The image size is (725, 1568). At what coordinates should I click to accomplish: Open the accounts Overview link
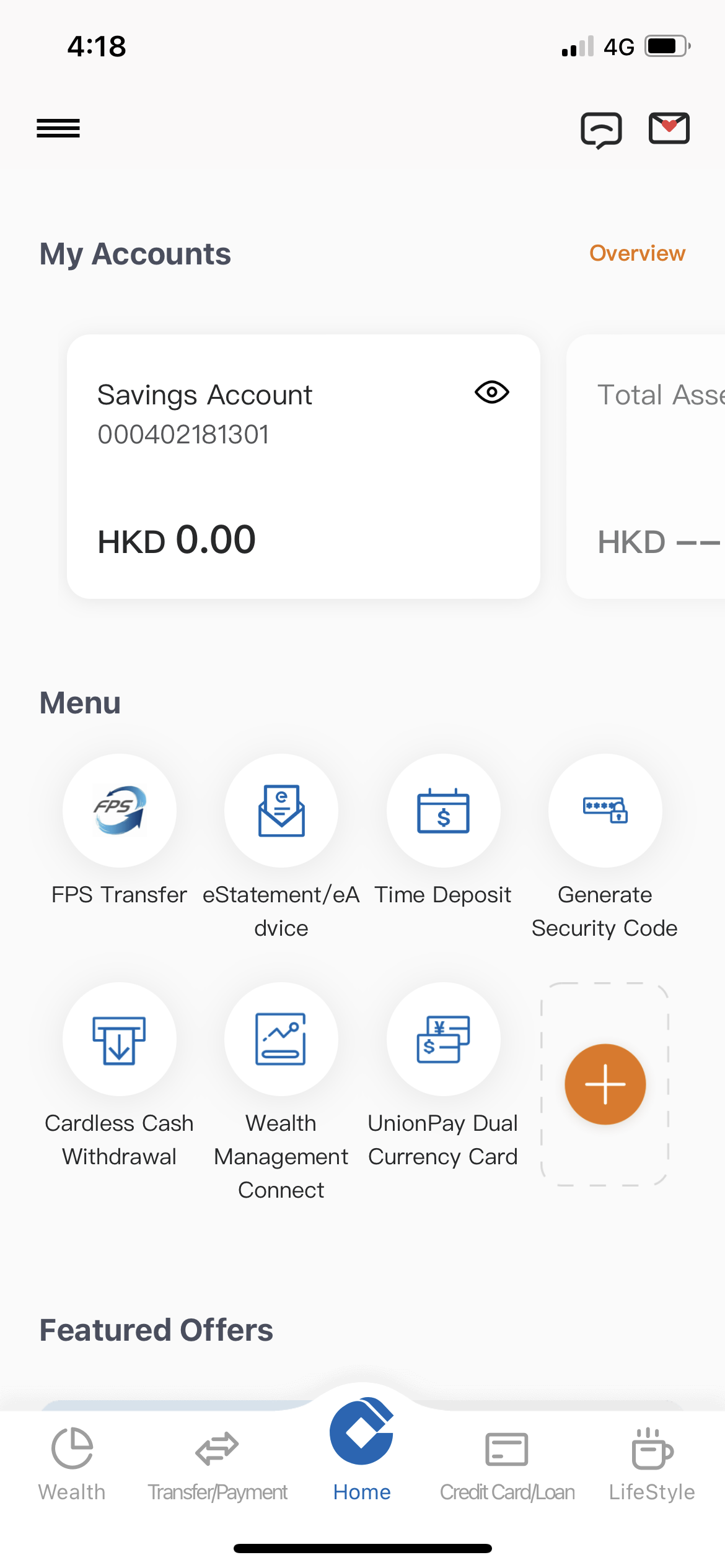point(637,253)
